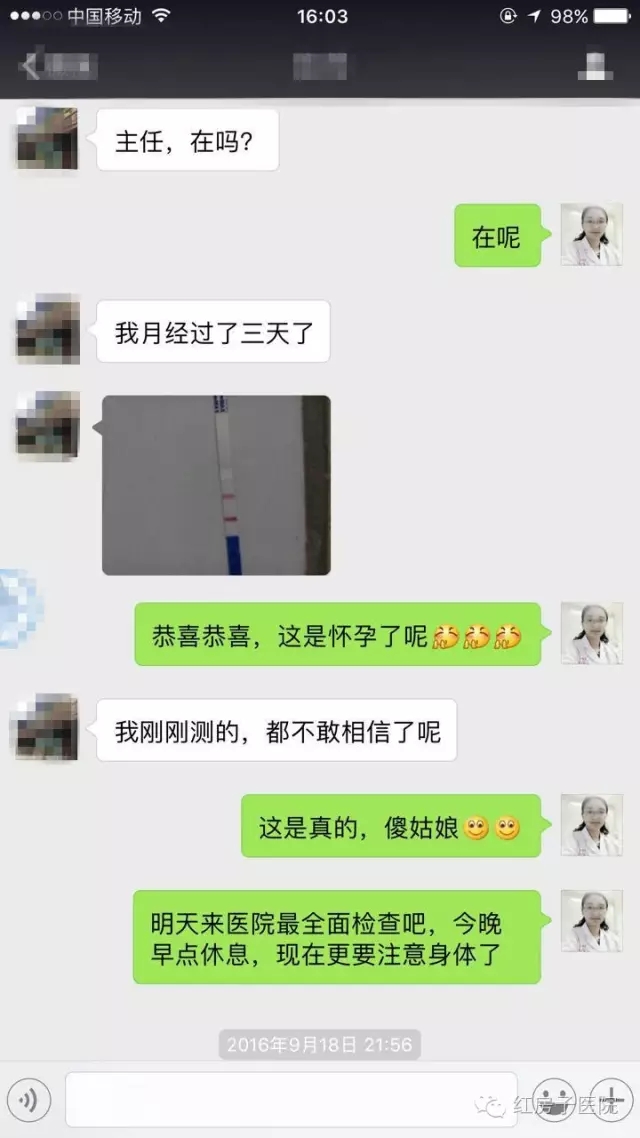Switch to voice message input
The image size is (640, 1138).
(x=29, y=1100)
